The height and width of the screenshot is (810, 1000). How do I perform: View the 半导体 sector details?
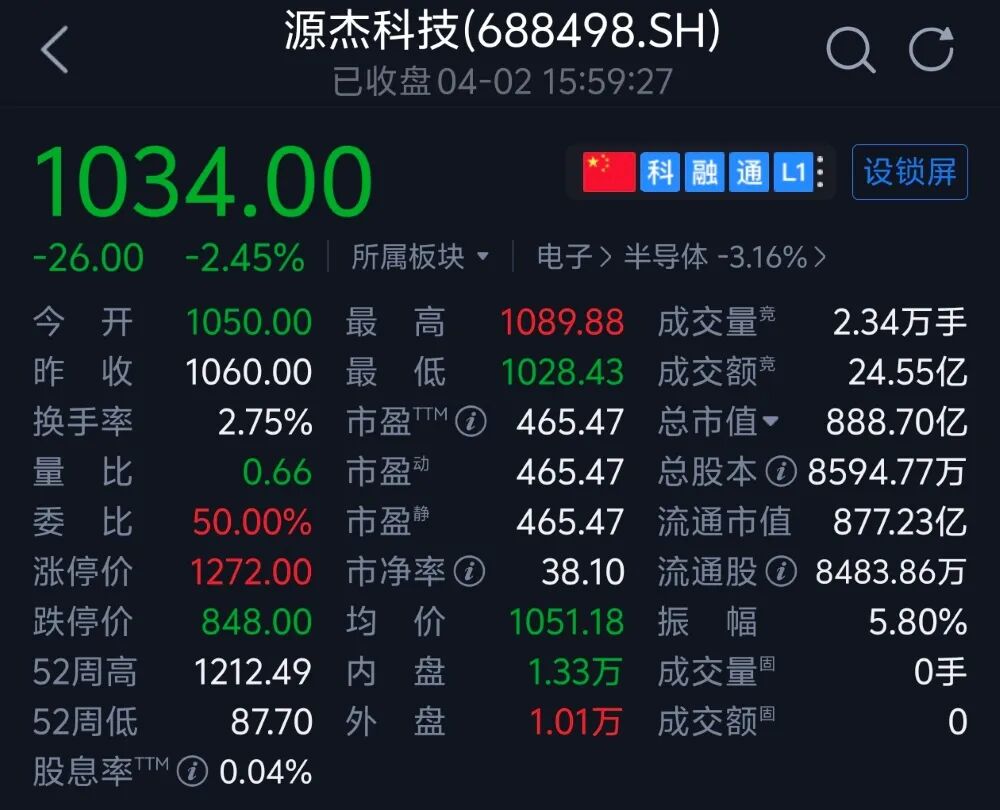(x=725, y=257)
